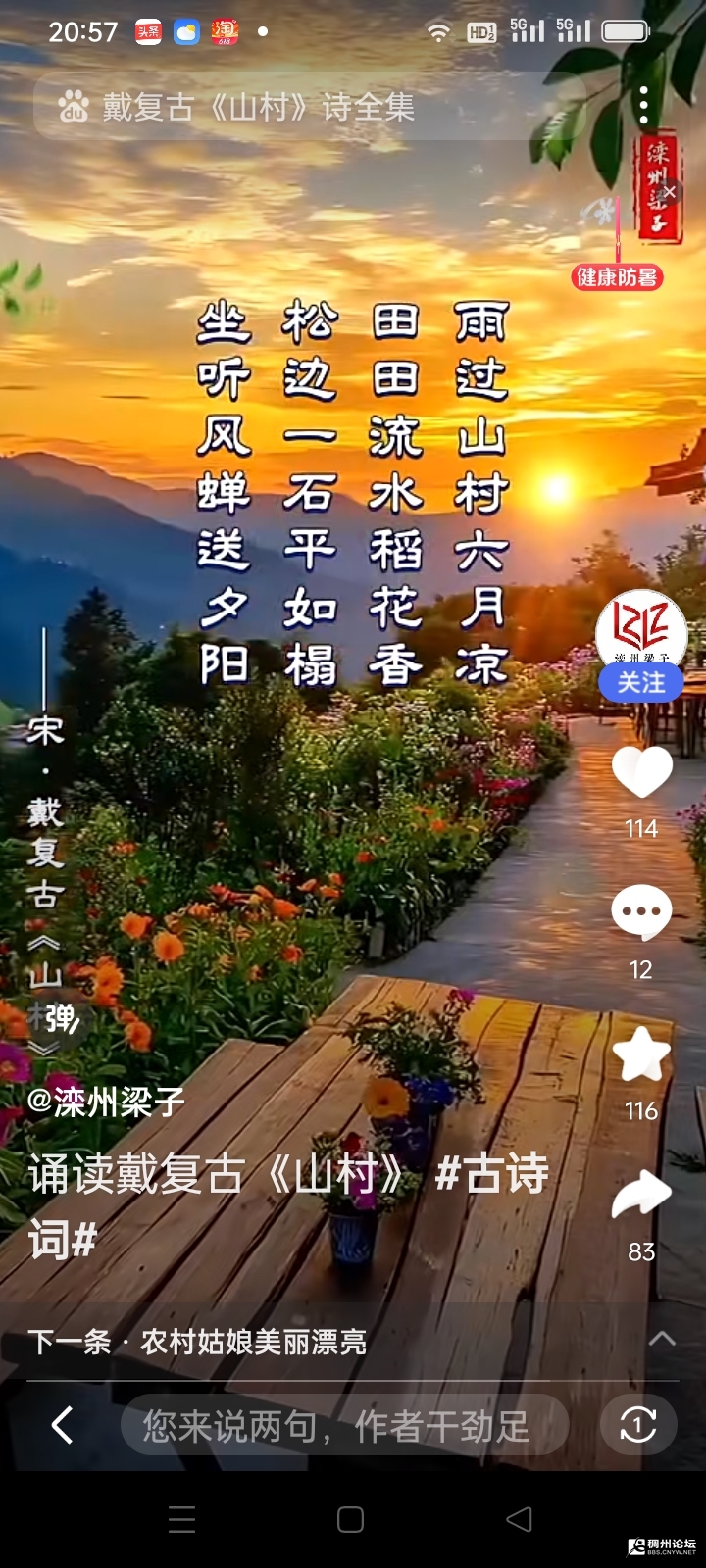Viewport: 706px width, 1568px height.
Task: Follow the author with 关注 button
Action: pyautogui.click(x=641, y=683)
